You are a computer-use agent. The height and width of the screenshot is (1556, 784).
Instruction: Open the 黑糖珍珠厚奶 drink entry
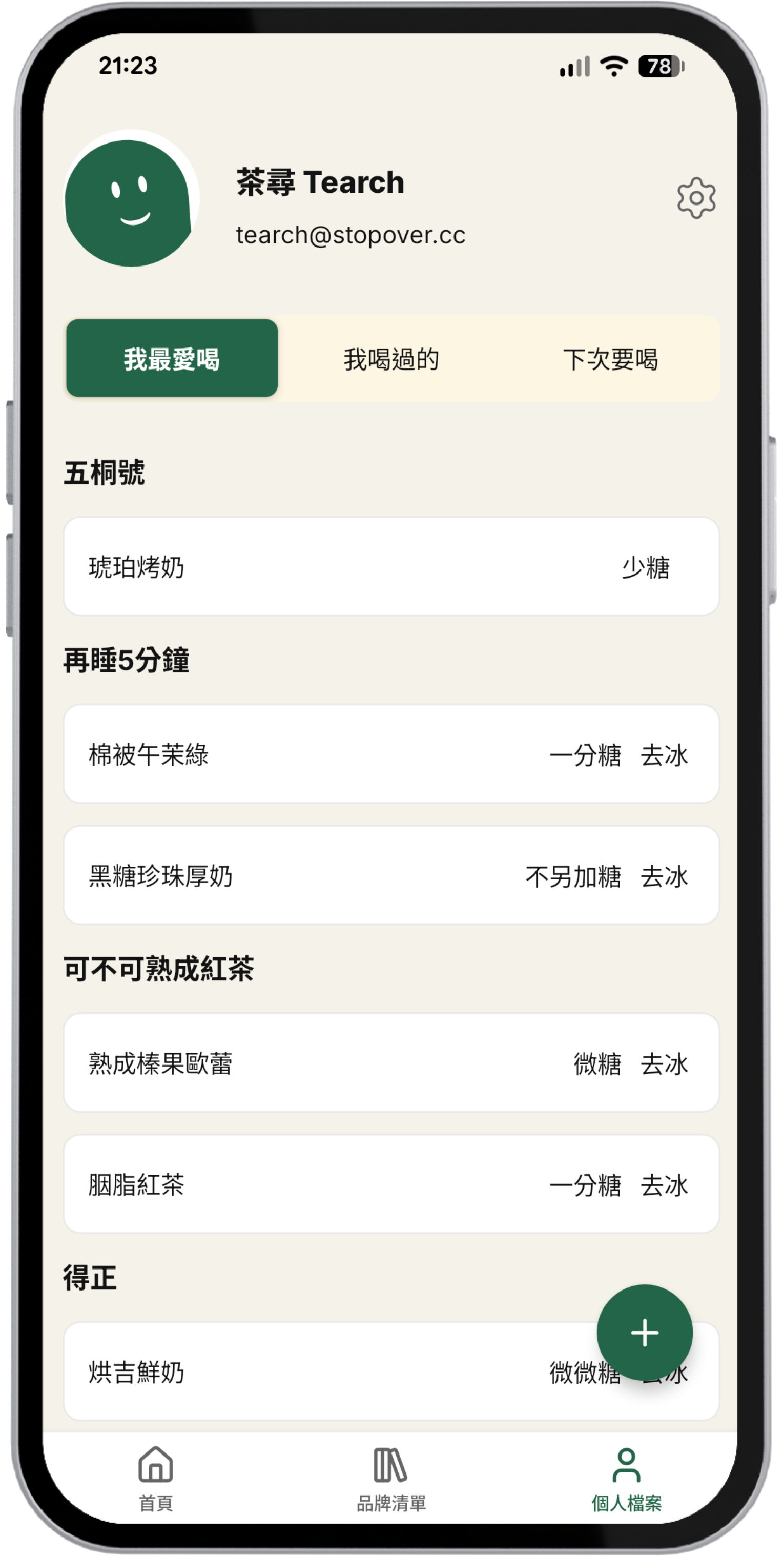click(391, 875)
